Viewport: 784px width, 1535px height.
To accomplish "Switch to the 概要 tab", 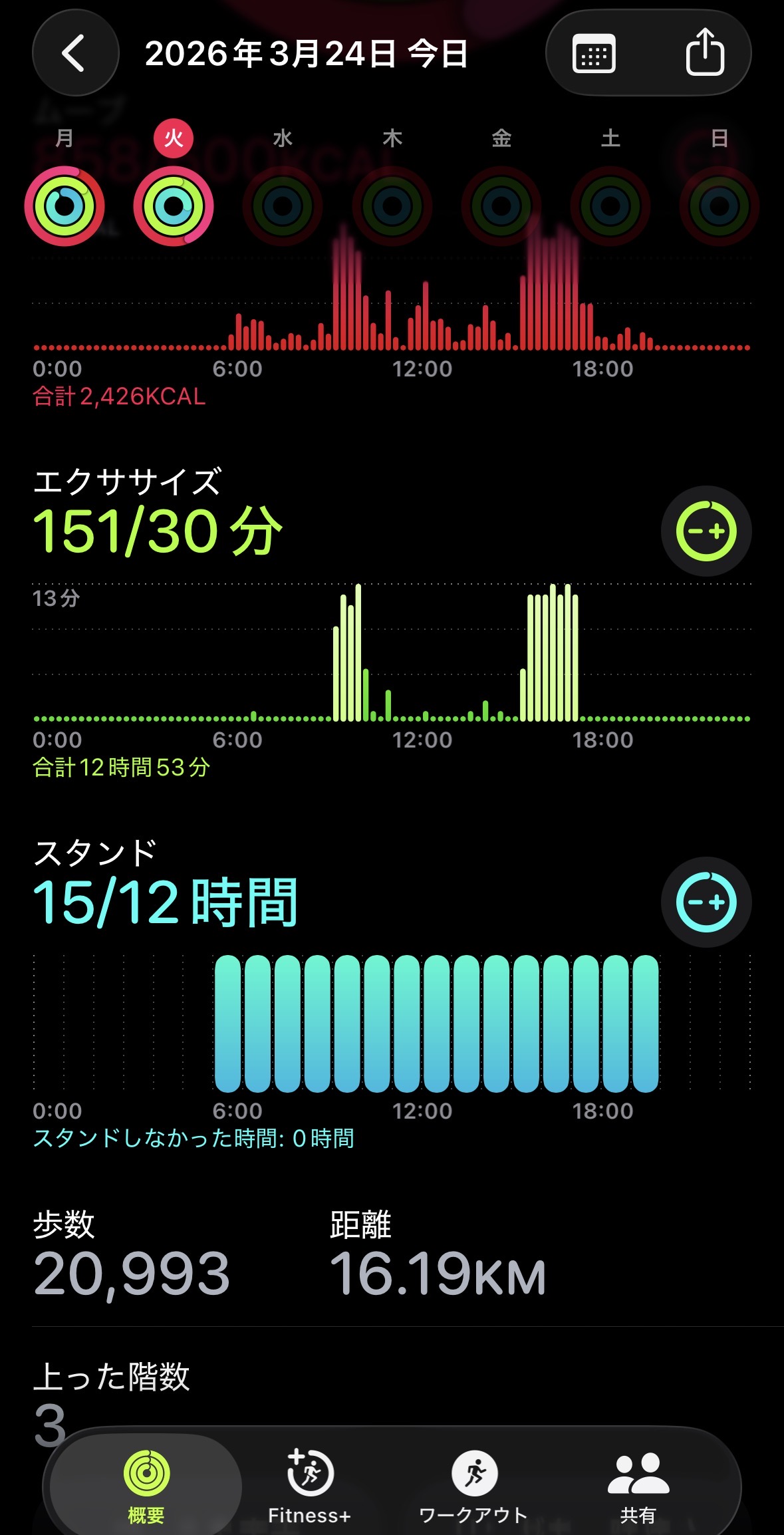I will point(146,1484).
